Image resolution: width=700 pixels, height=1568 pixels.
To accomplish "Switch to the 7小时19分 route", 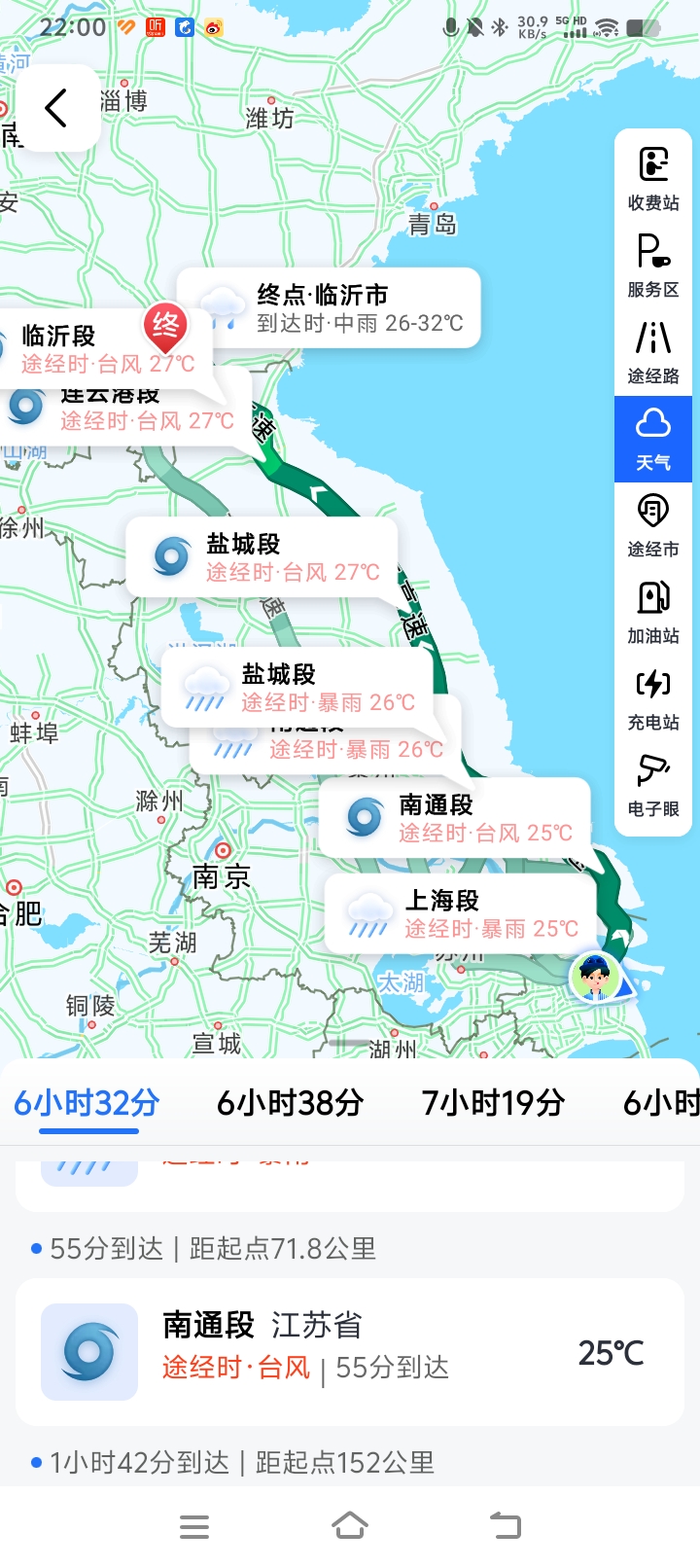I will (493, 1104).
